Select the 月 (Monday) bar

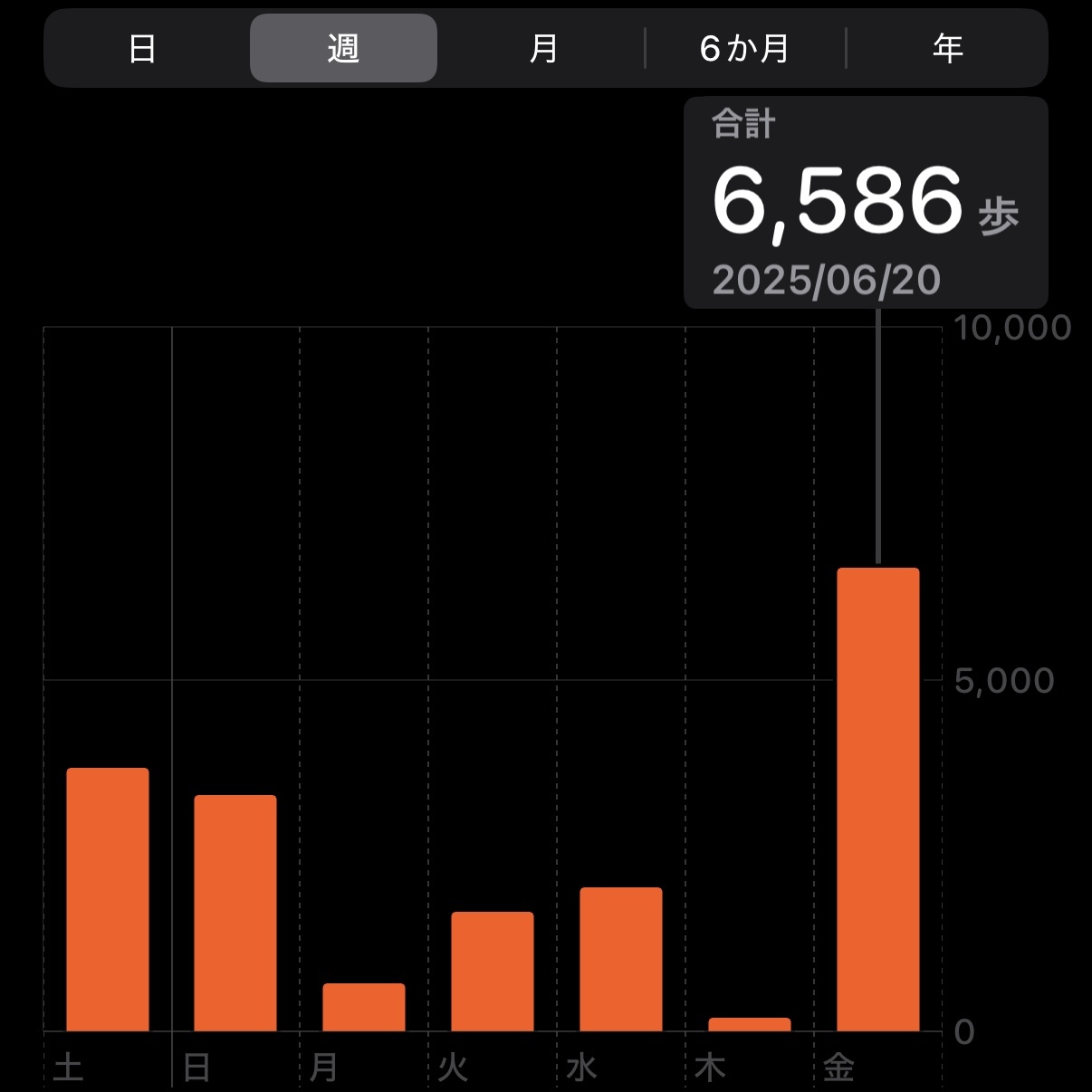(x=364, y=1007)
